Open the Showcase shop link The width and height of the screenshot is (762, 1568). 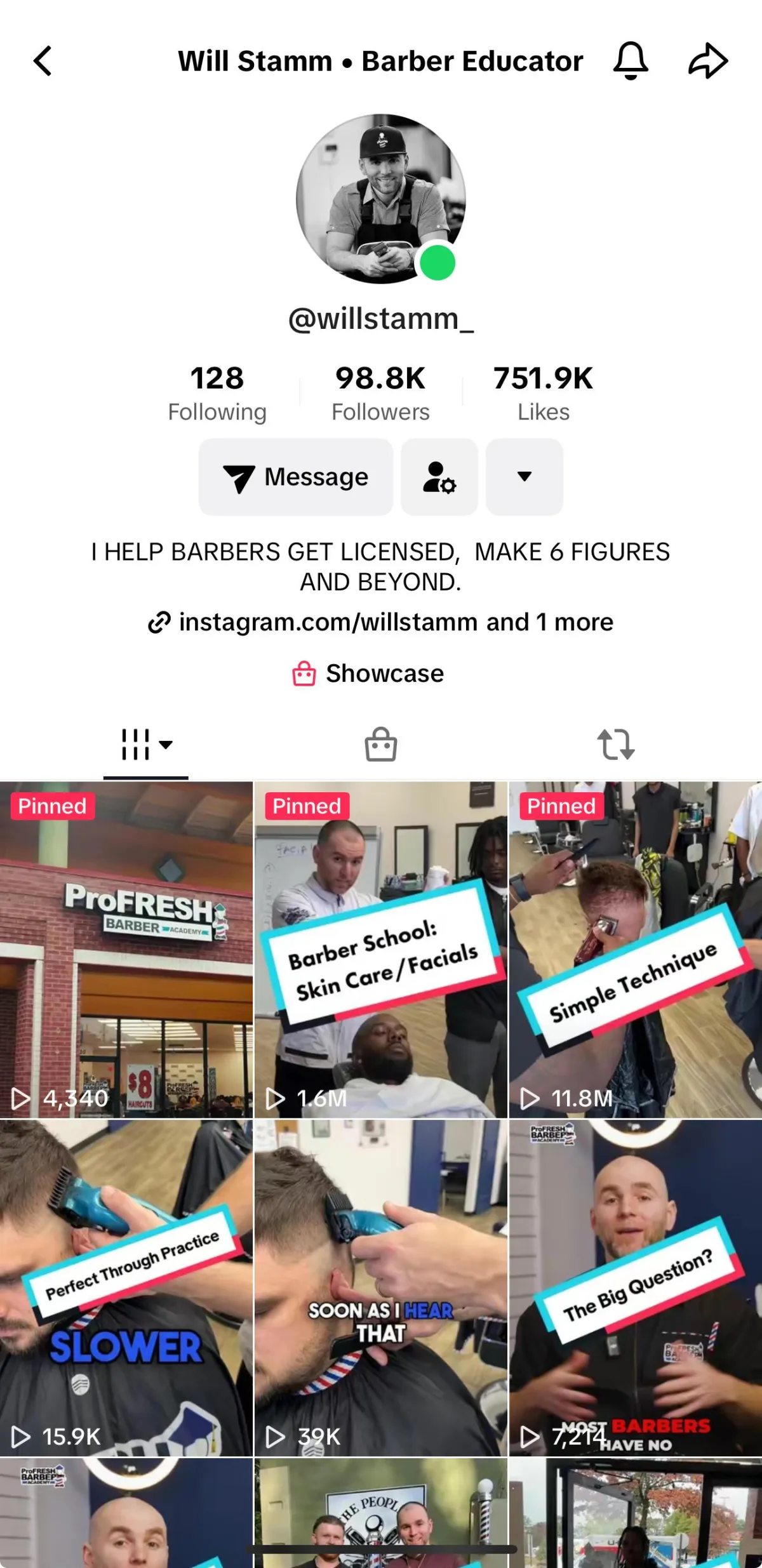[368, 674]
